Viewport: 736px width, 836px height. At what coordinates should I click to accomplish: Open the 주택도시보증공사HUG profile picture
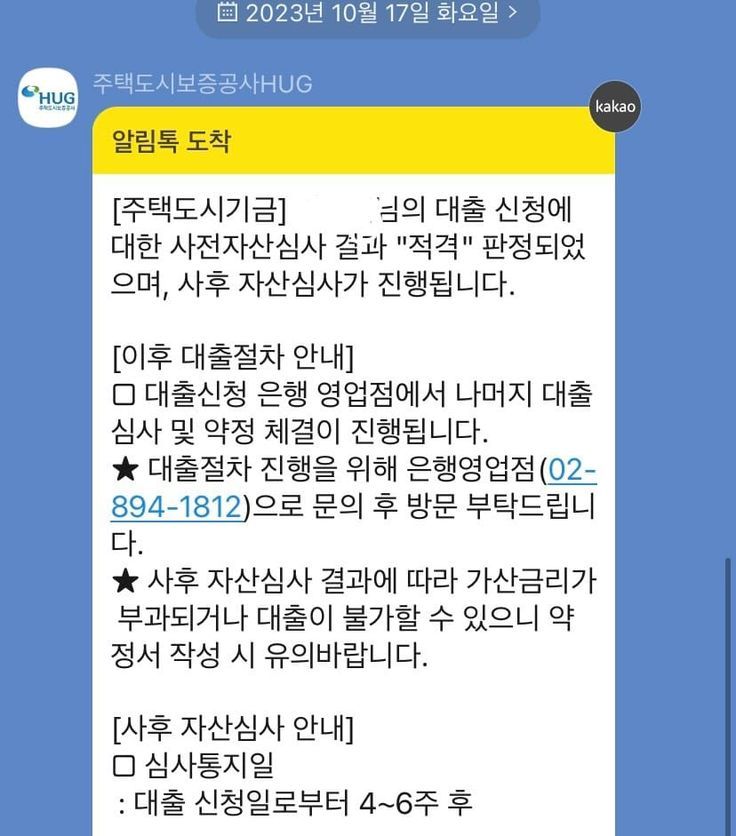(48, 98)
